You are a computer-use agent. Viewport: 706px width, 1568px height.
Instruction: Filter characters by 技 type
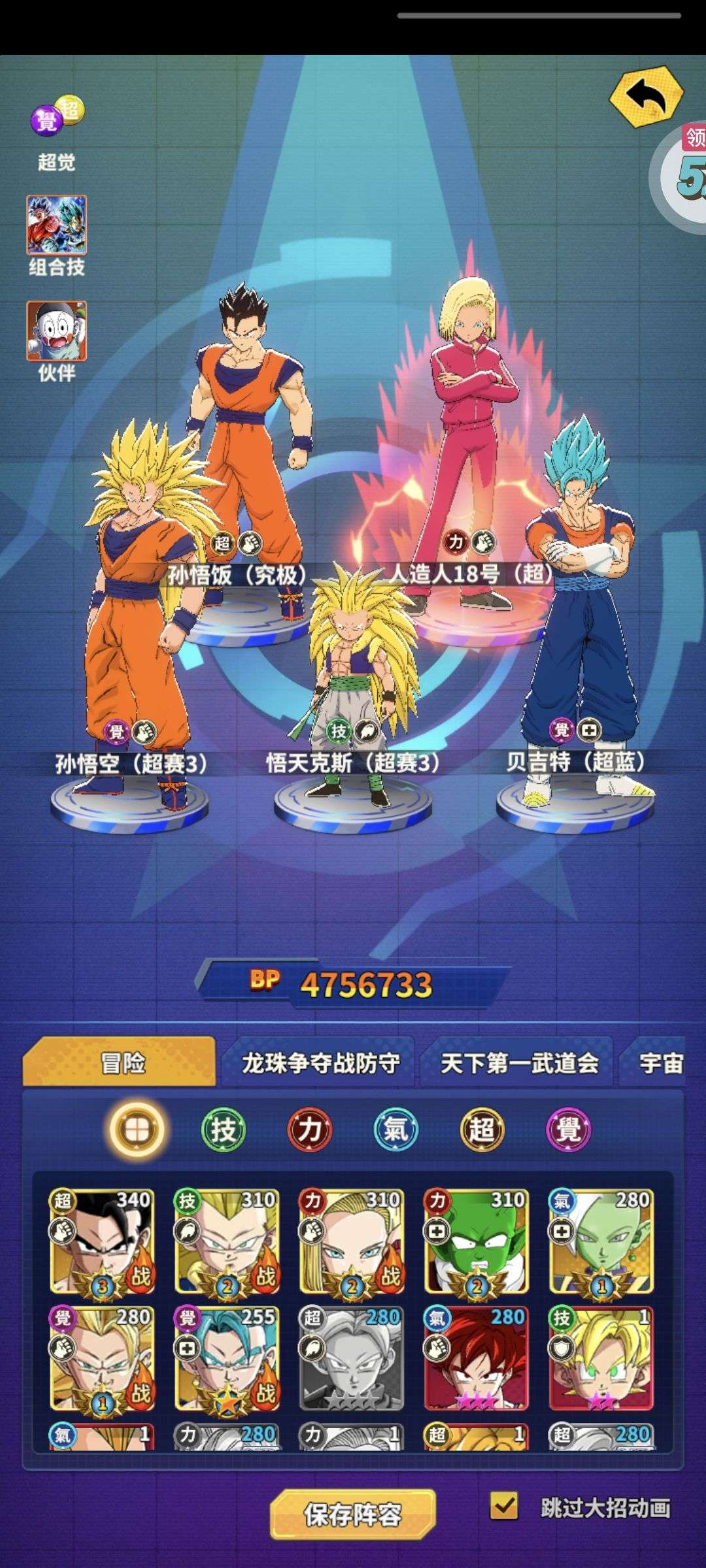pyautogui.click(x=224, y=1130)
